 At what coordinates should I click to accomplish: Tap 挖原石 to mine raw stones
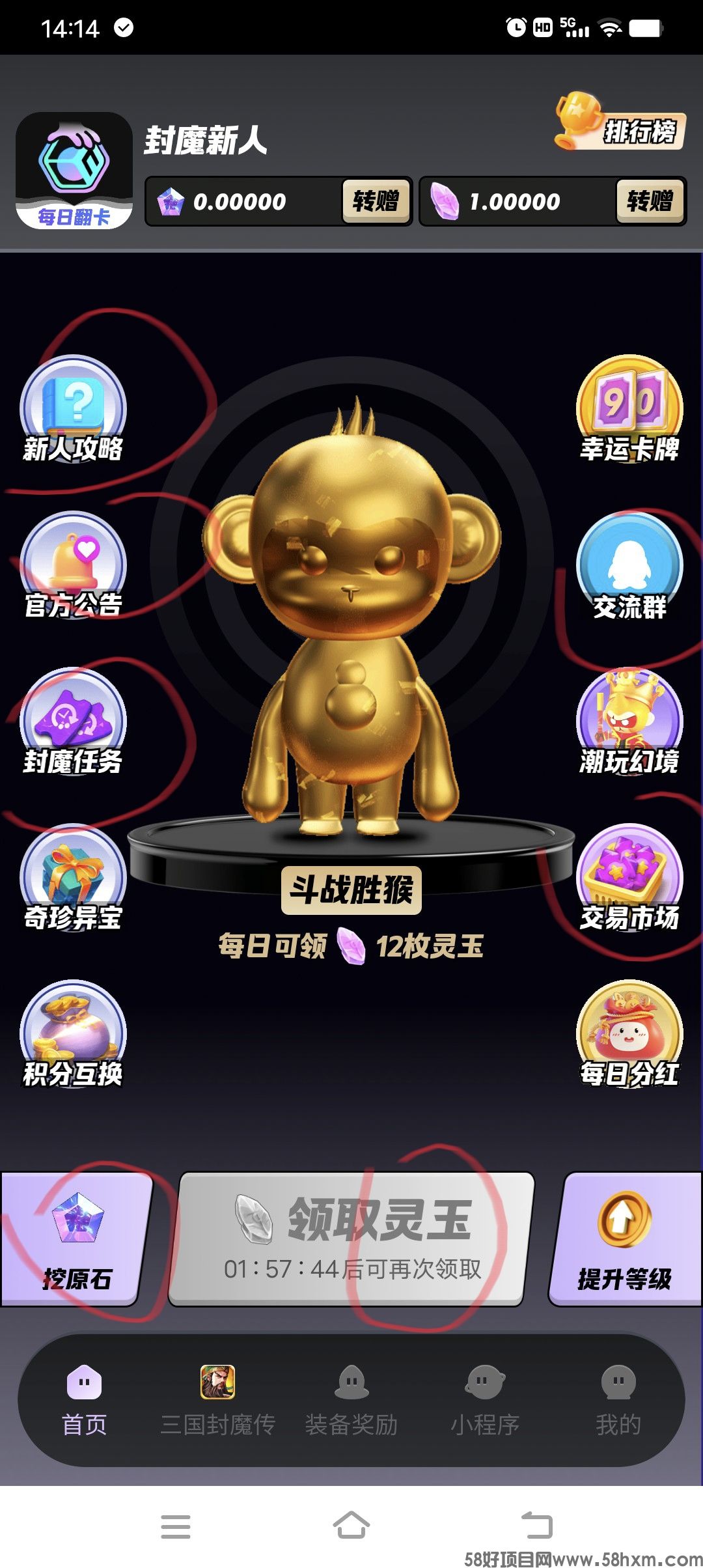76,1239
